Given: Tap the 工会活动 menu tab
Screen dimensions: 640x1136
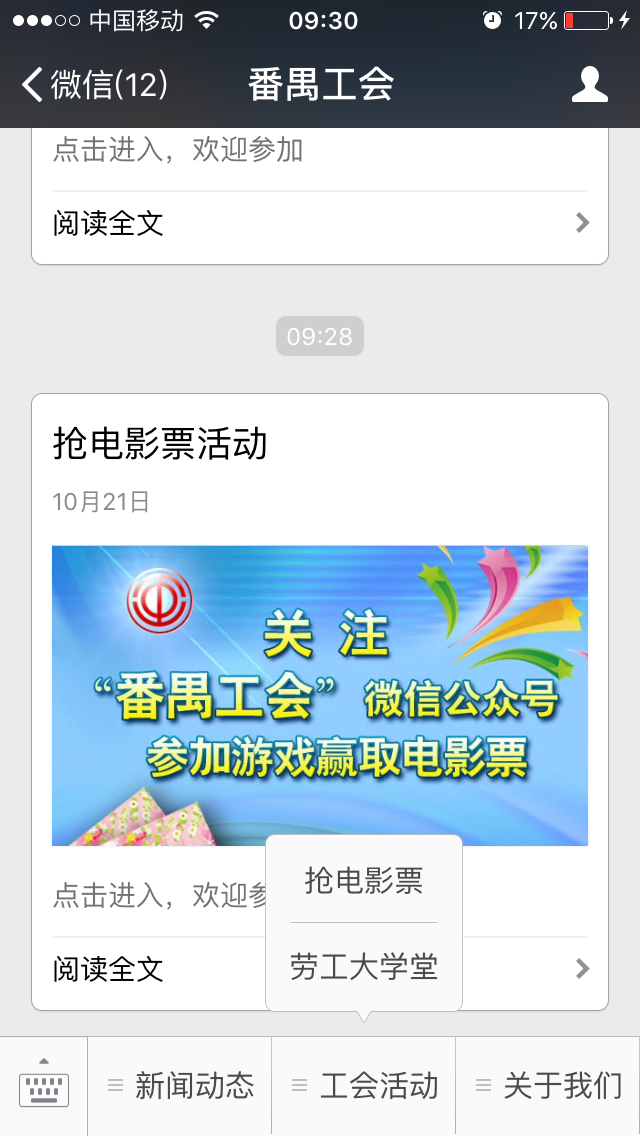Looking at the screenshot, I should [364, 1086].
